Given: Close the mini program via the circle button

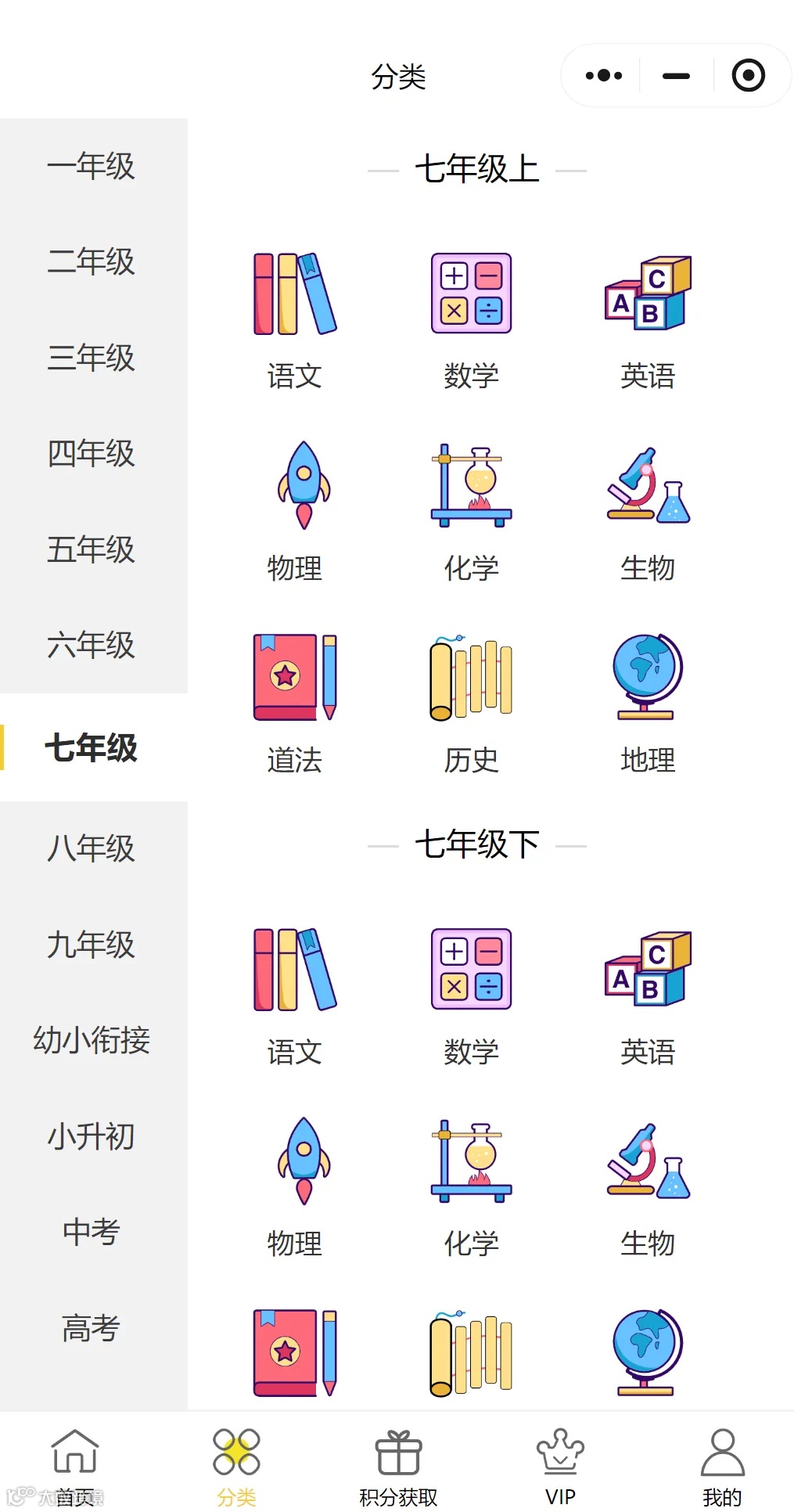Looking at the screenshot, I should (x=748, y=76).
